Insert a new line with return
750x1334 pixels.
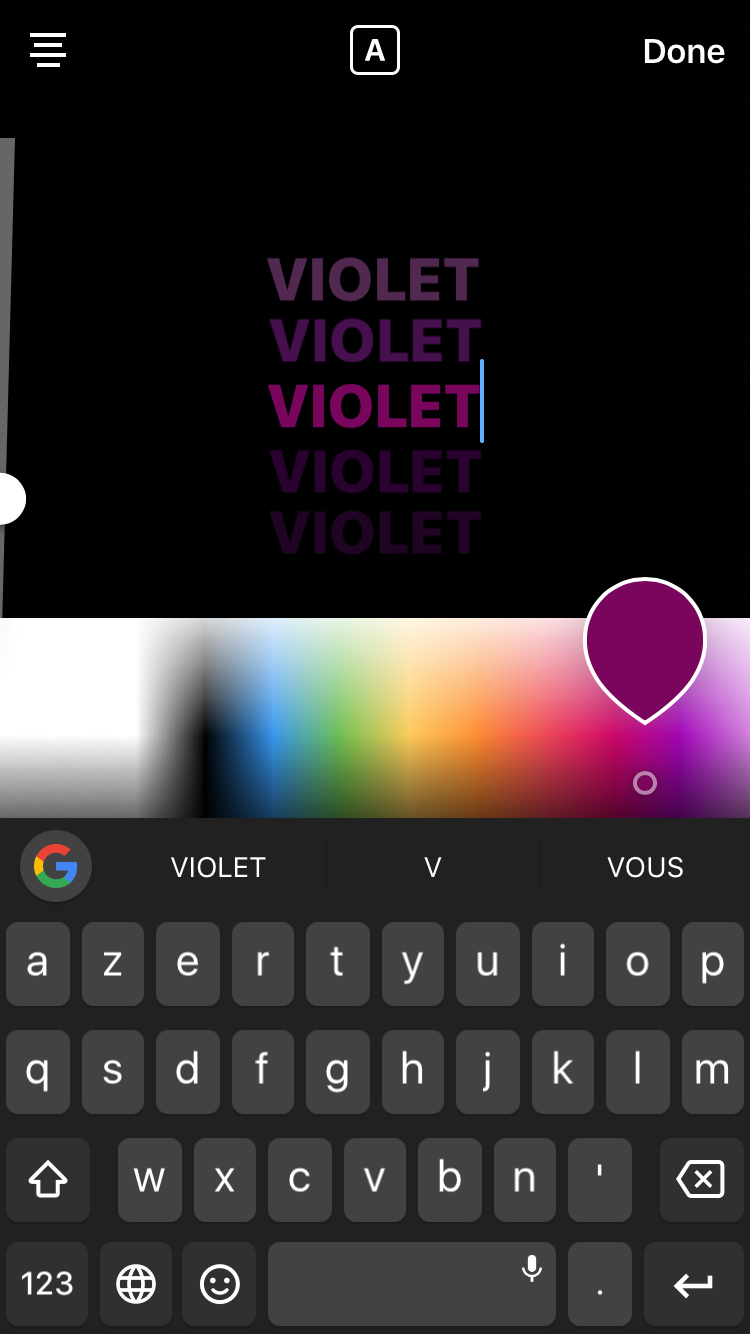click(693, 1284)
